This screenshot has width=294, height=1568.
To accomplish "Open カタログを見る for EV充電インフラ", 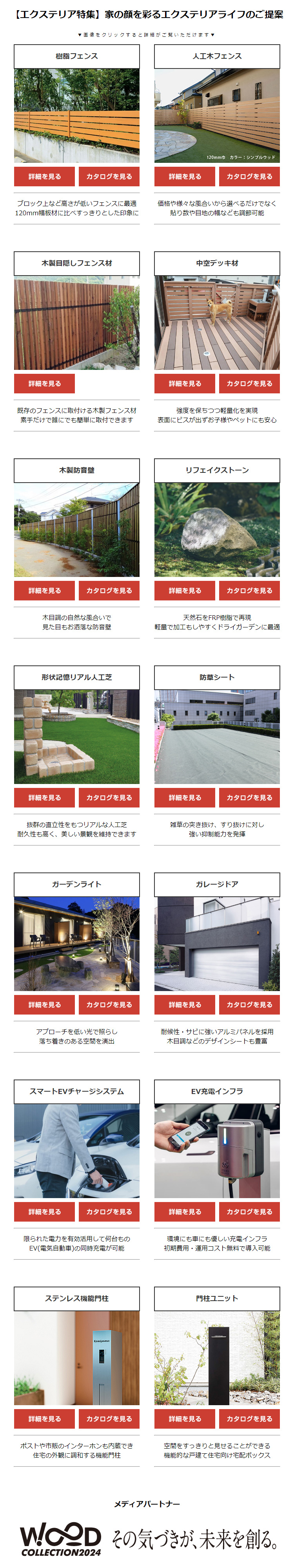I will coord(249,1211).
